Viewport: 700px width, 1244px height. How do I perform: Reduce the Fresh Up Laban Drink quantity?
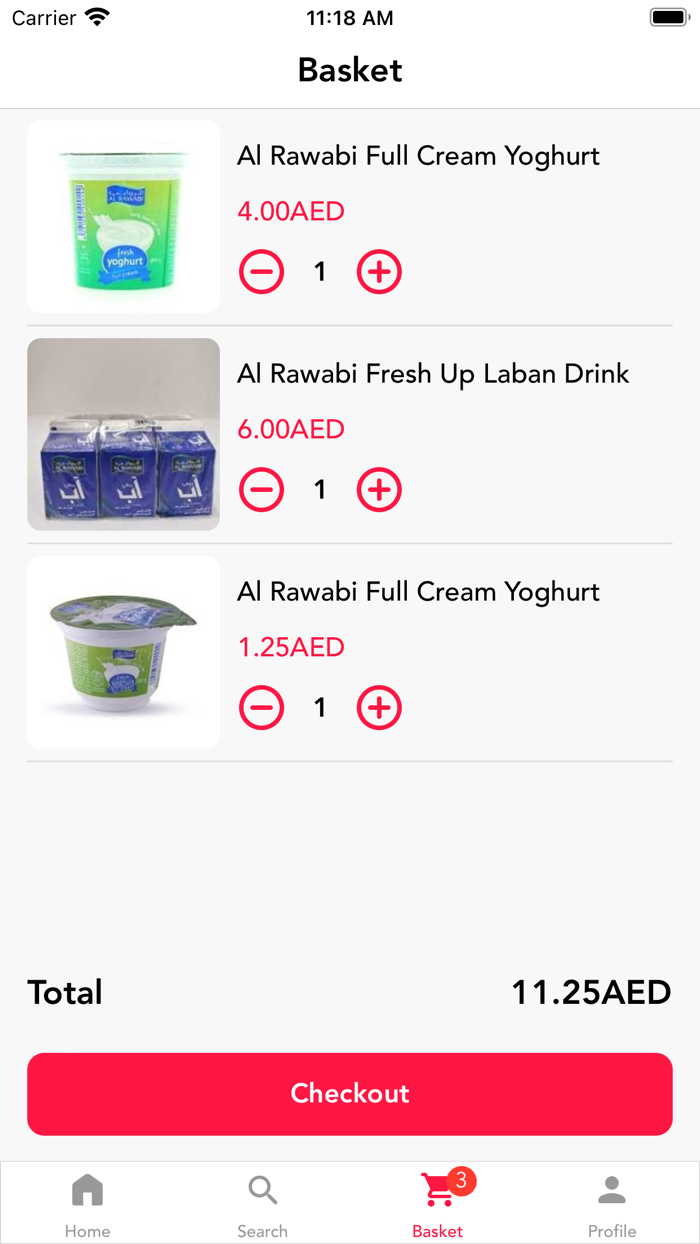[261, 490]
